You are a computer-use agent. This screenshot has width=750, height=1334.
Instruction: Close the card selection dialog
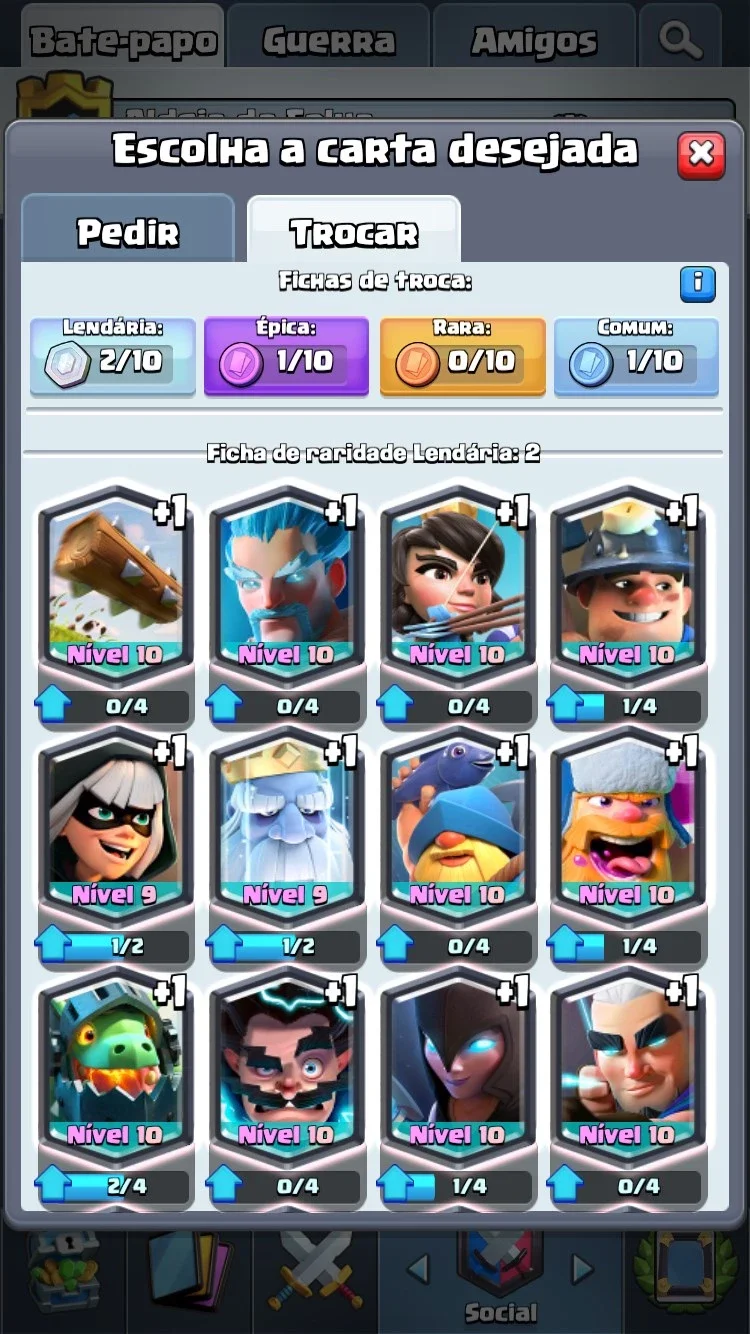(701, 155)
